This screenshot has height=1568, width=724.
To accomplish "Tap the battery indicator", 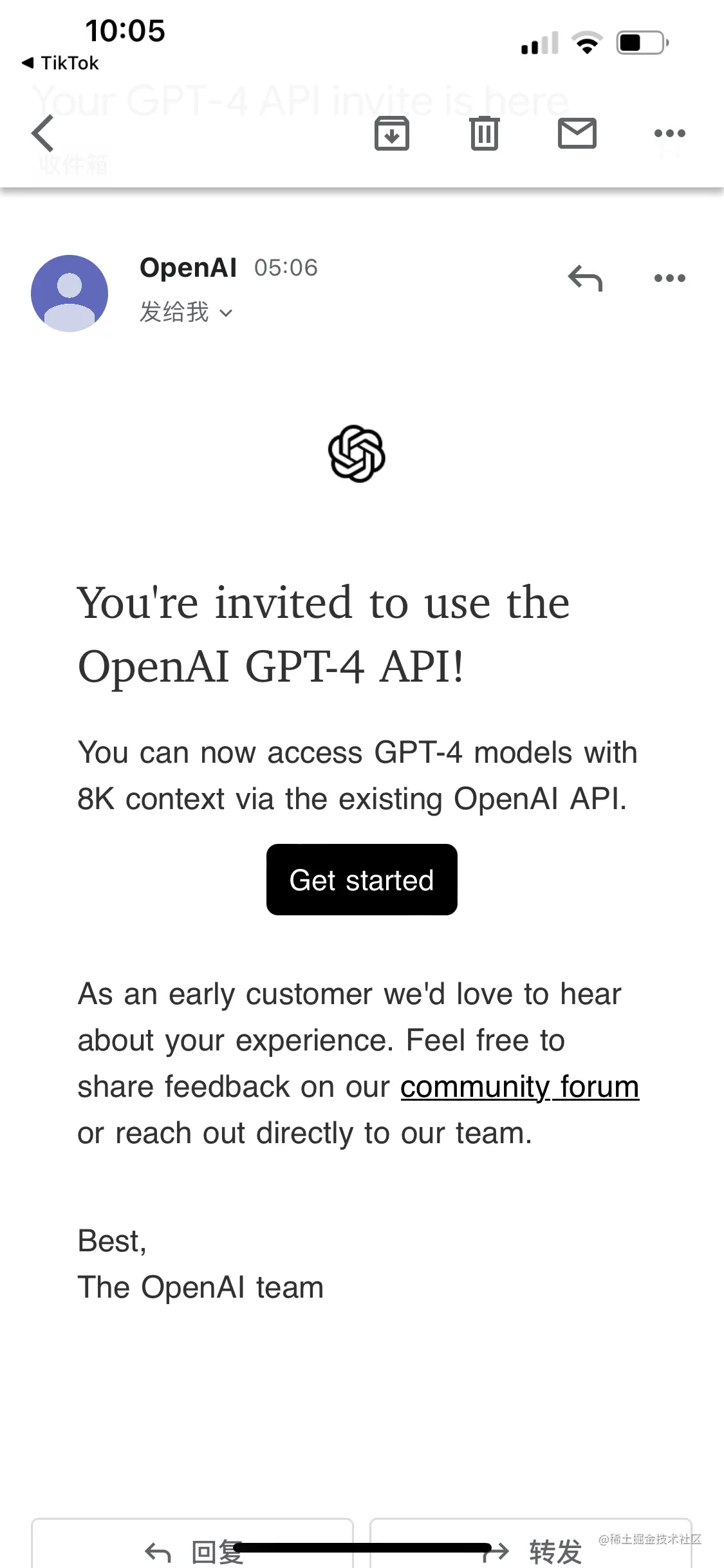I will (x=640, y=42).
